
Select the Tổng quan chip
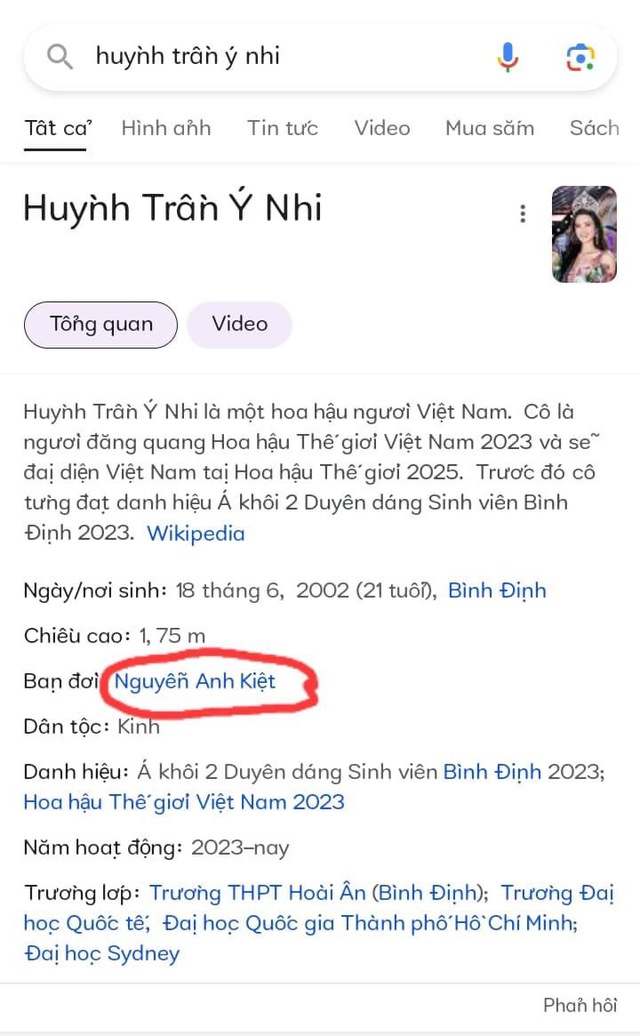[x=101, y=325]
